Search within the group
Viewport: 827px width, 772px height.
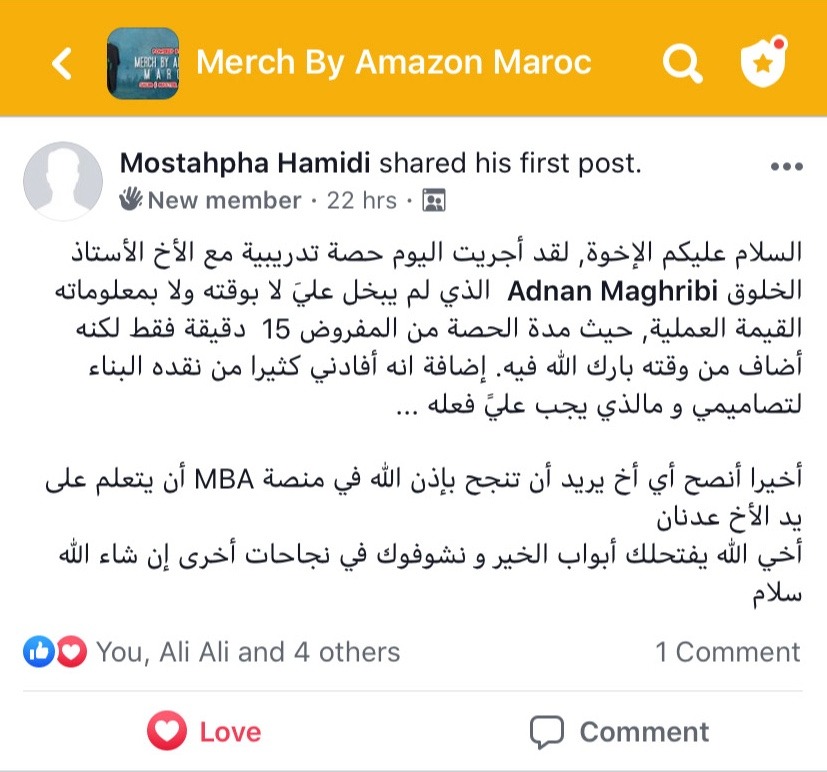682,64
